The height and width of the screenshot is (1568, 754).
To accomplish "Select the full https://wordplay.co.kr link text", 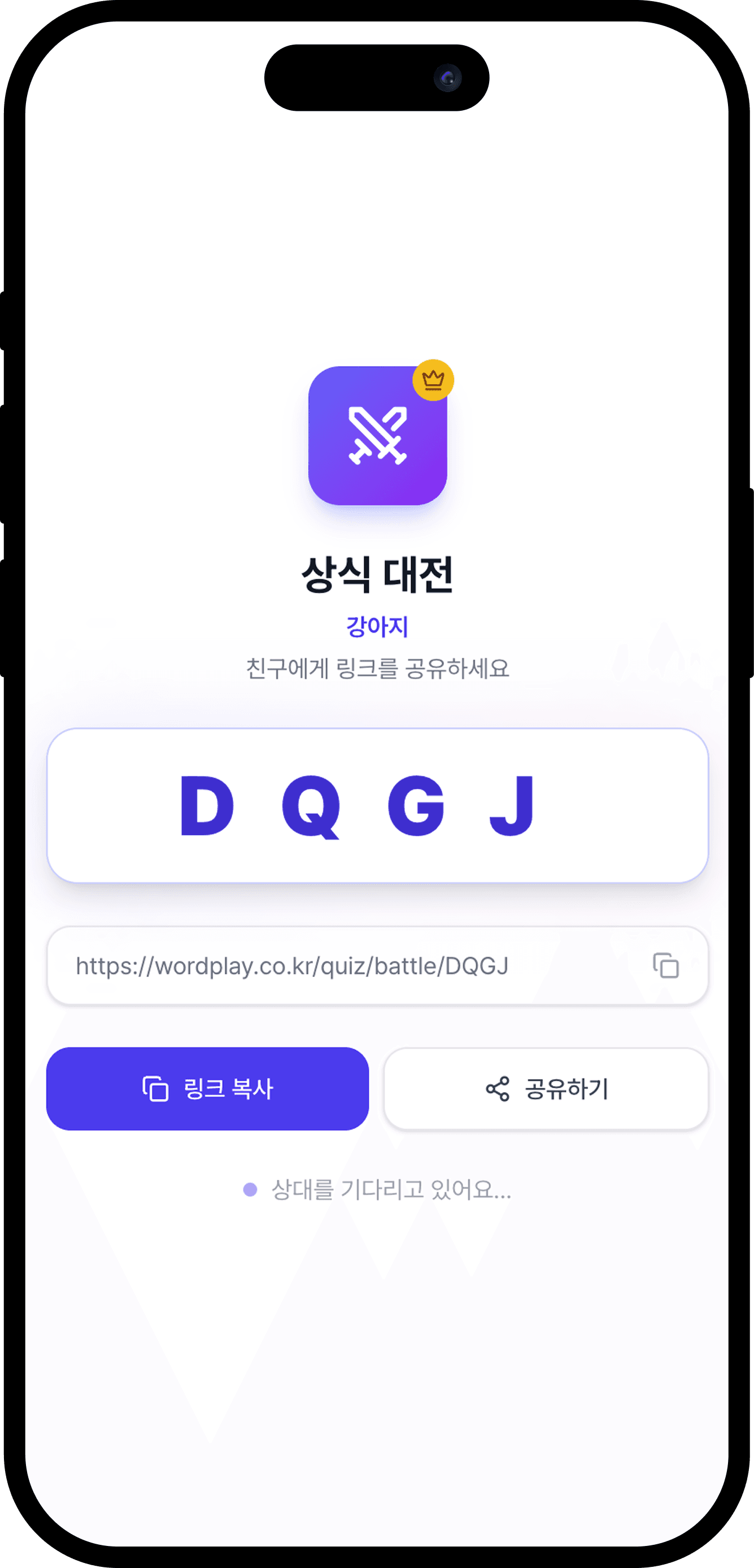I will [x=294, y=966].
